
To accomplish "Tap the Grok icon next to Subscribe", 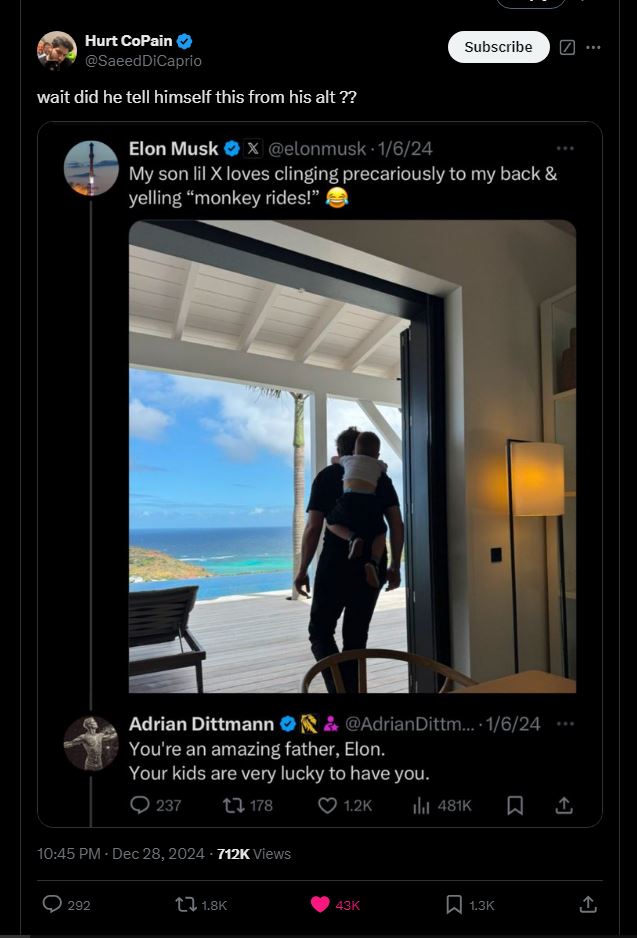I will tap(567, 47).
